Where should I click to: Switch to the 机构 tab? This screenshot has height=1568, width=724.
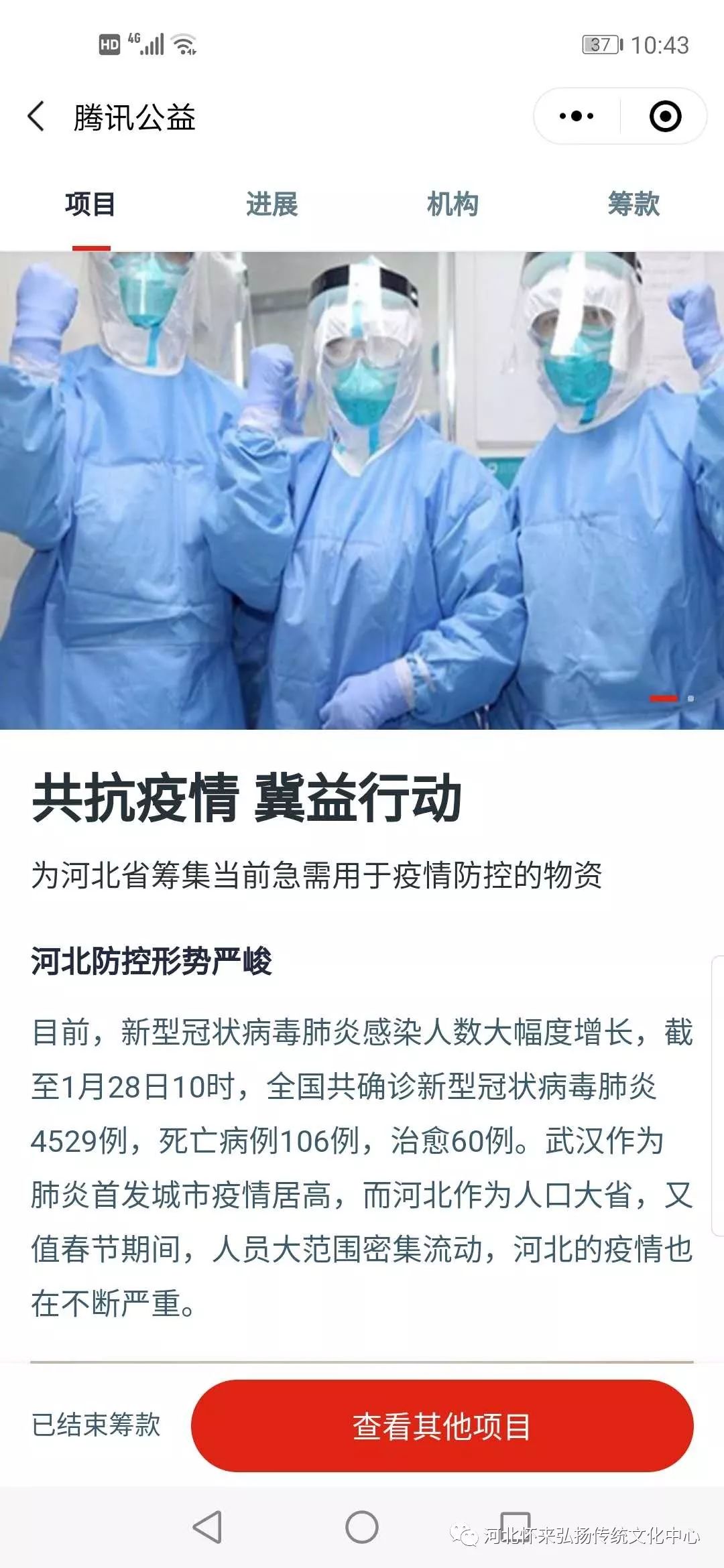click(x=452, y=204)
